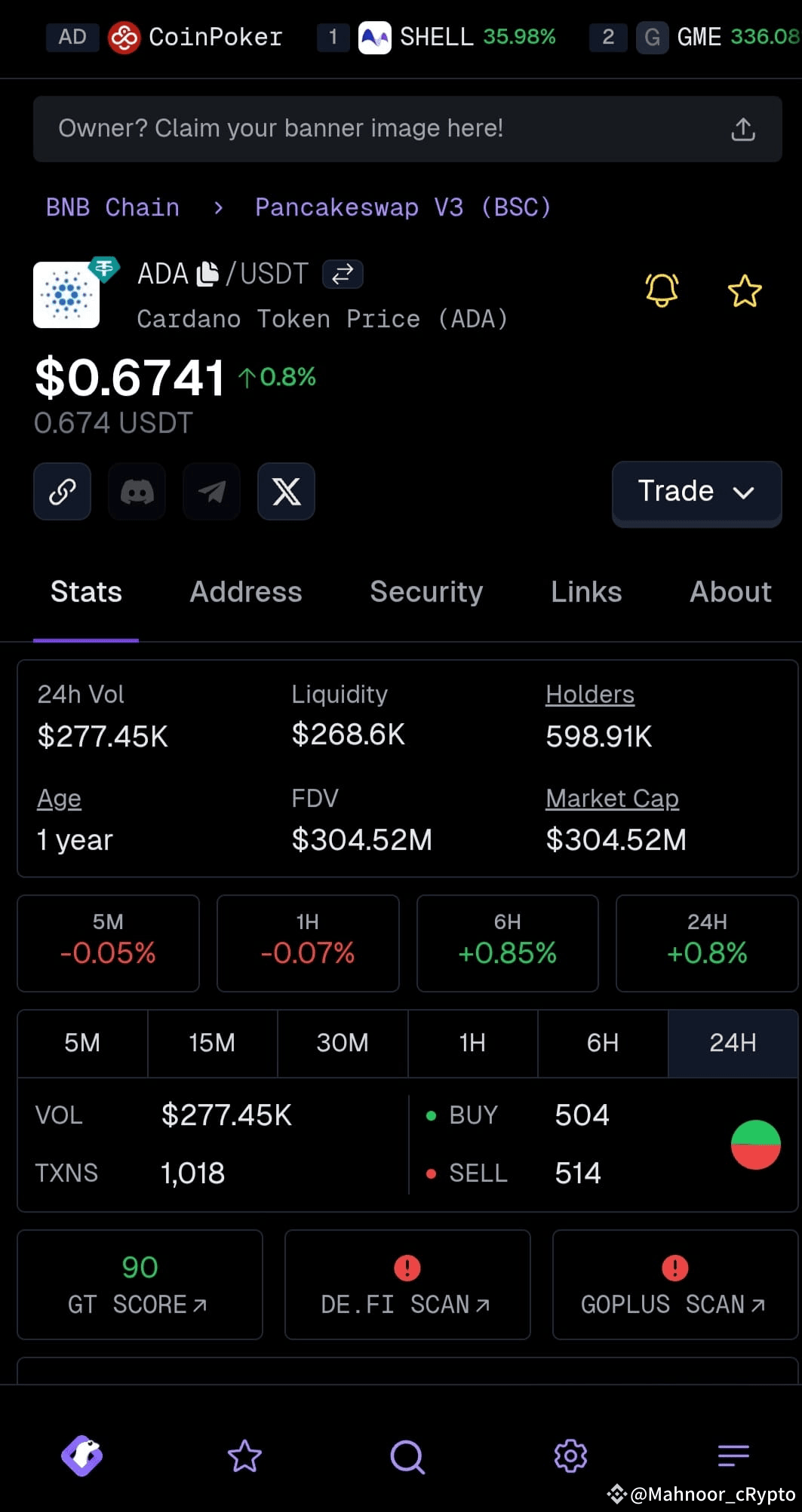Open the DE.FI Scan report
Screen dimensions: 802x1512
407,1285
